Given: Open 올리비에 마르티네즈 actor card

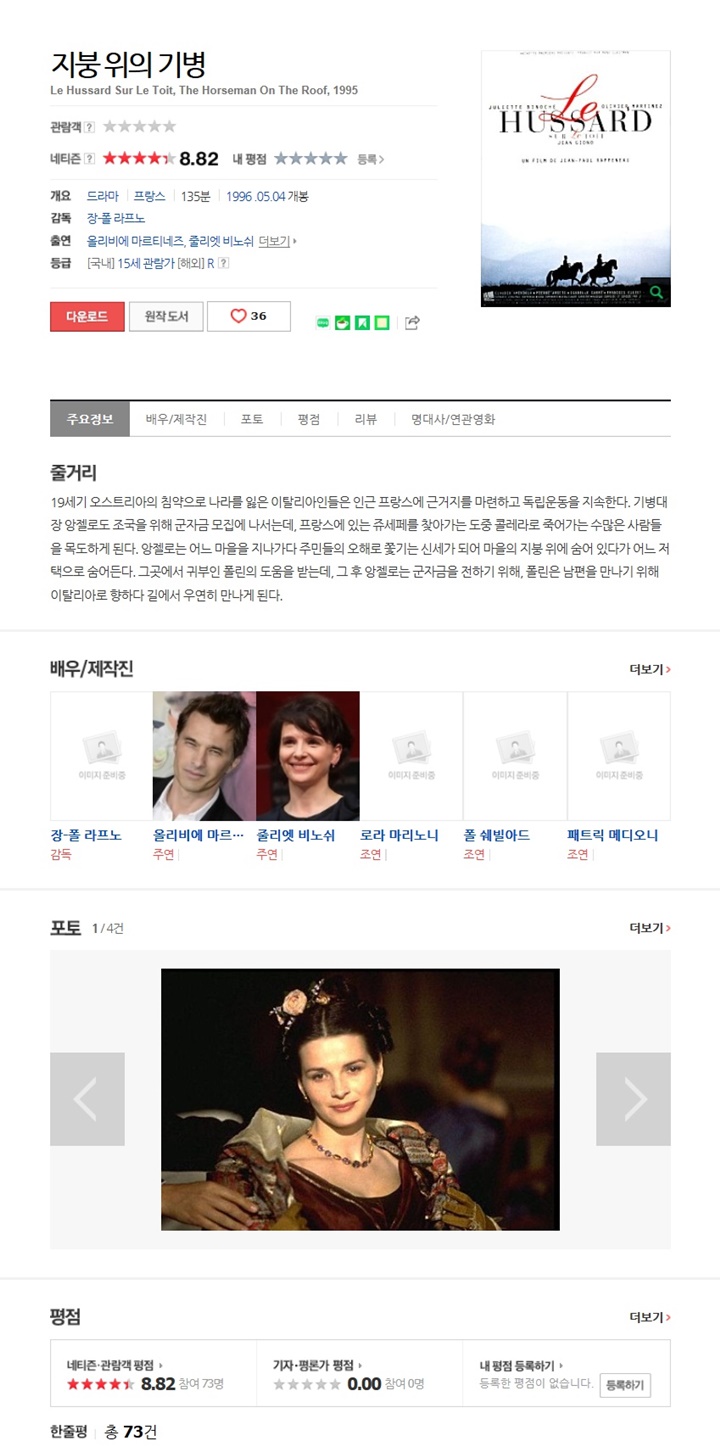Looking at the screenshot, I should coord(204,756).
